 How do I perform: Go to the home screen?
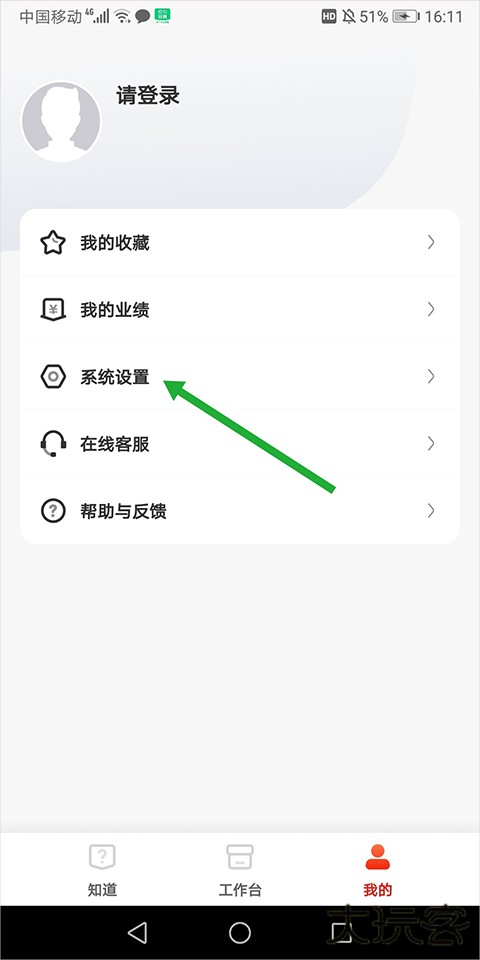coord(240,932)
